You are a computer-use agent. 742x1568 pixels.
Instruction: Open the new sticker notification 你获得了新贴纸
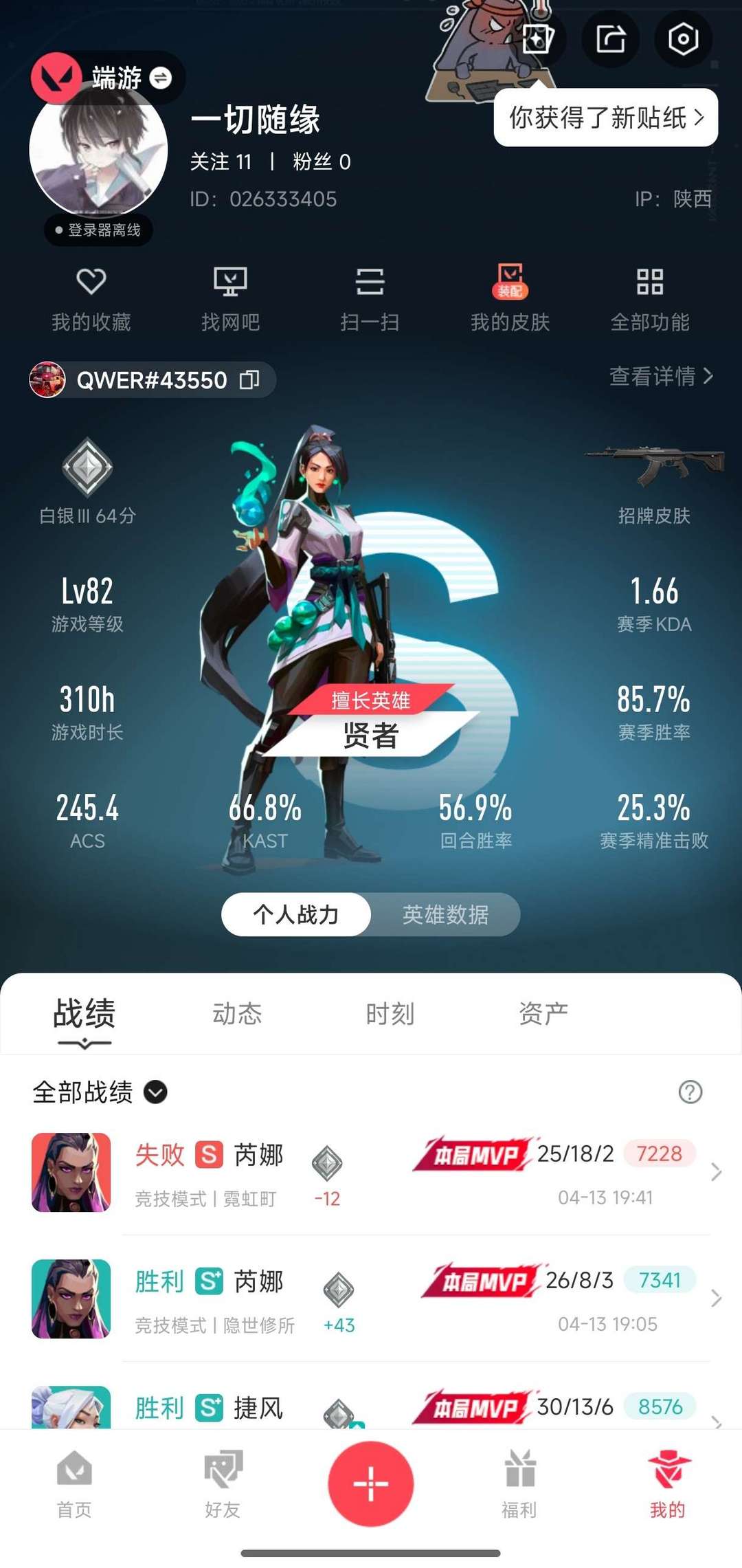[x=606, y=118]
